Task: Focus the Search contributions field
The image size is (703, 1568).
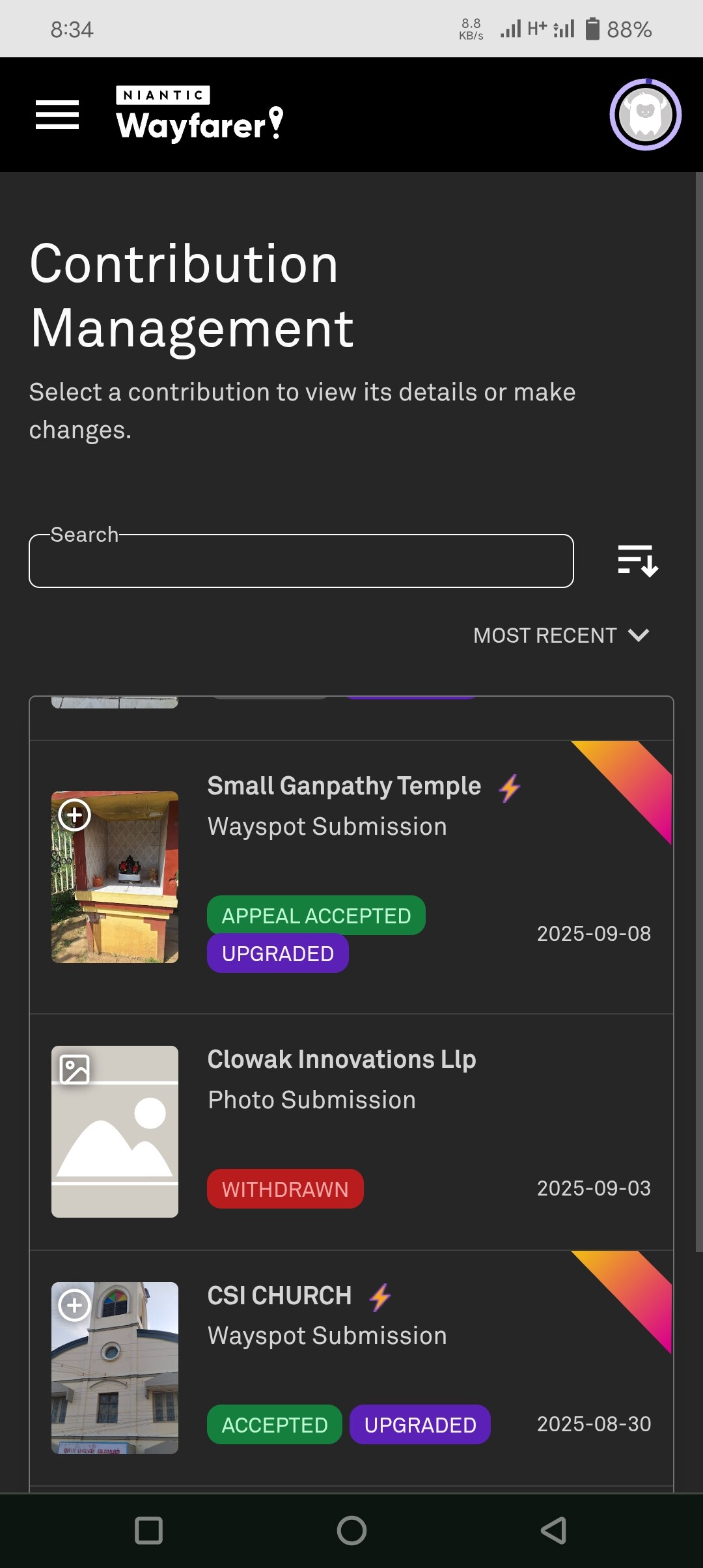Action: point(301,561)
